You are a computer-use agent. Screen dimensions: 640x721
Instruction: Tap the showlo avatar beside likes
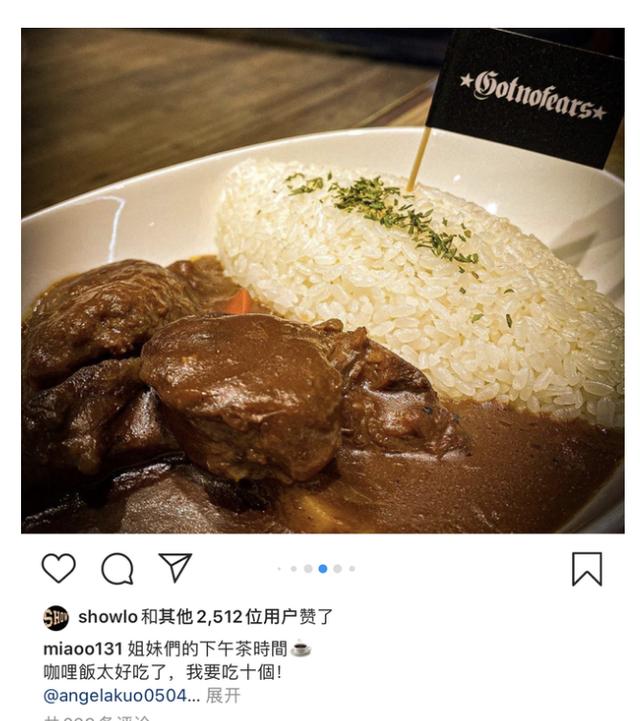pos(56,617)
